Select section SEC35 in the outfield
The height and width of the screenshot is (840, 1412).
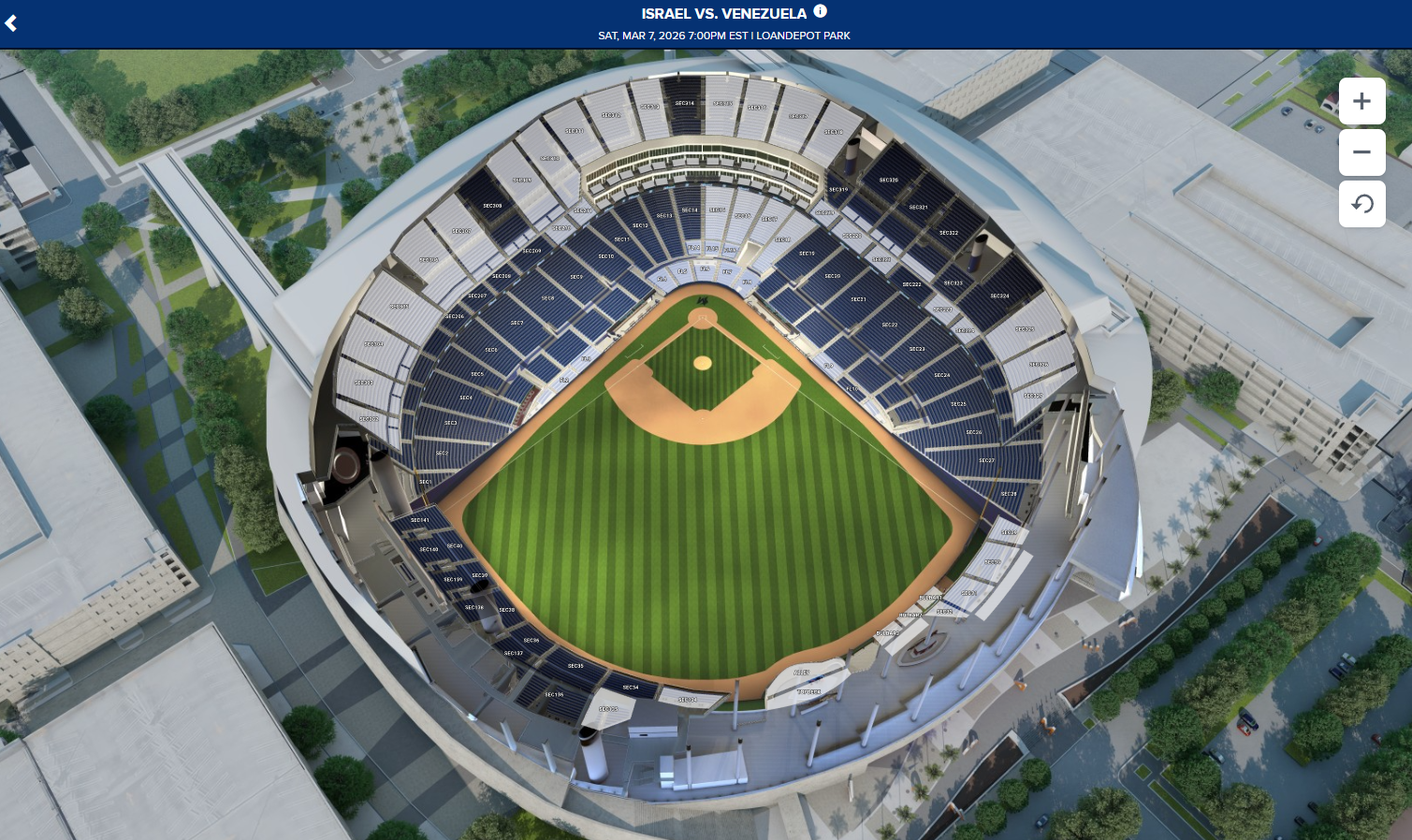coord(575,666)
